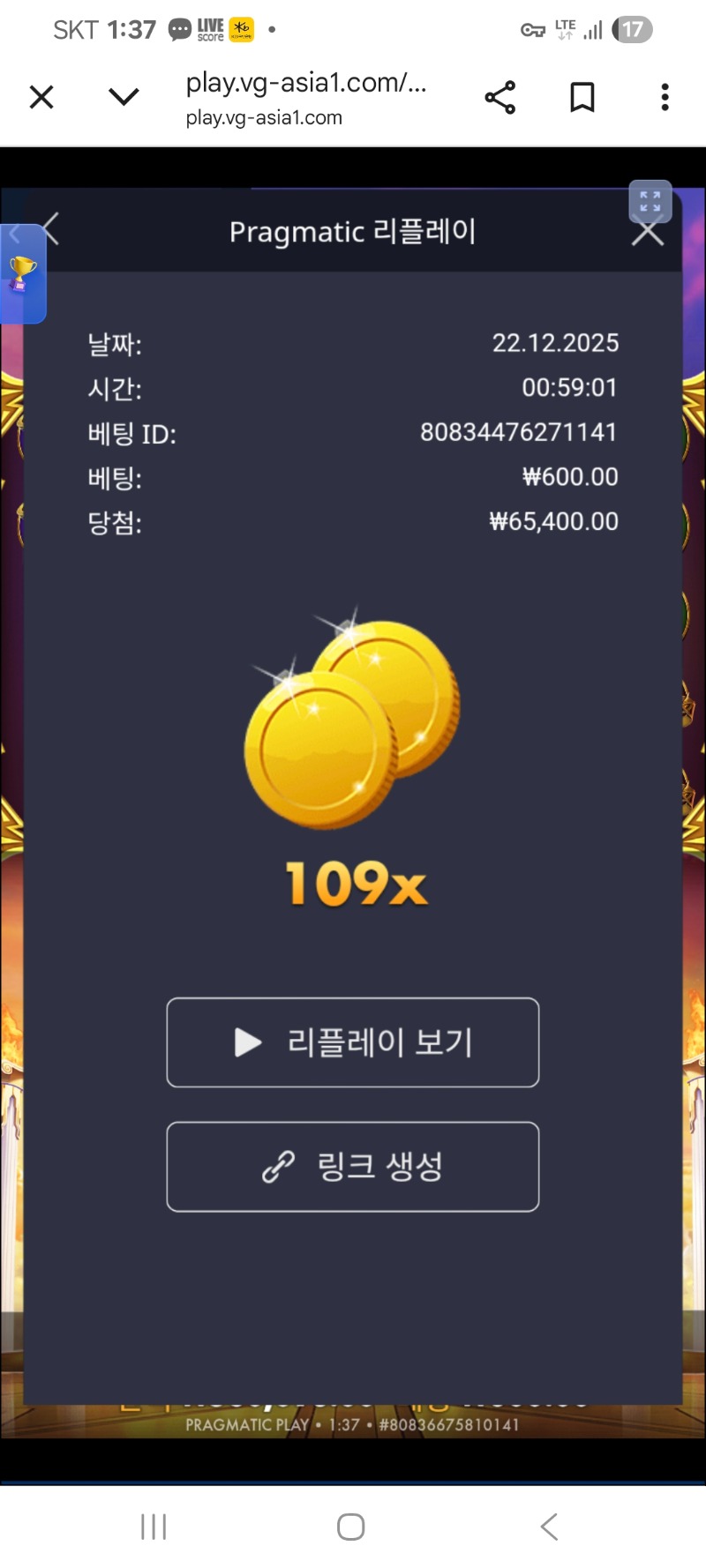Open recent apps from navigation bar
The height and width of the screenshot is (1568, 706).
[154, 1527]
